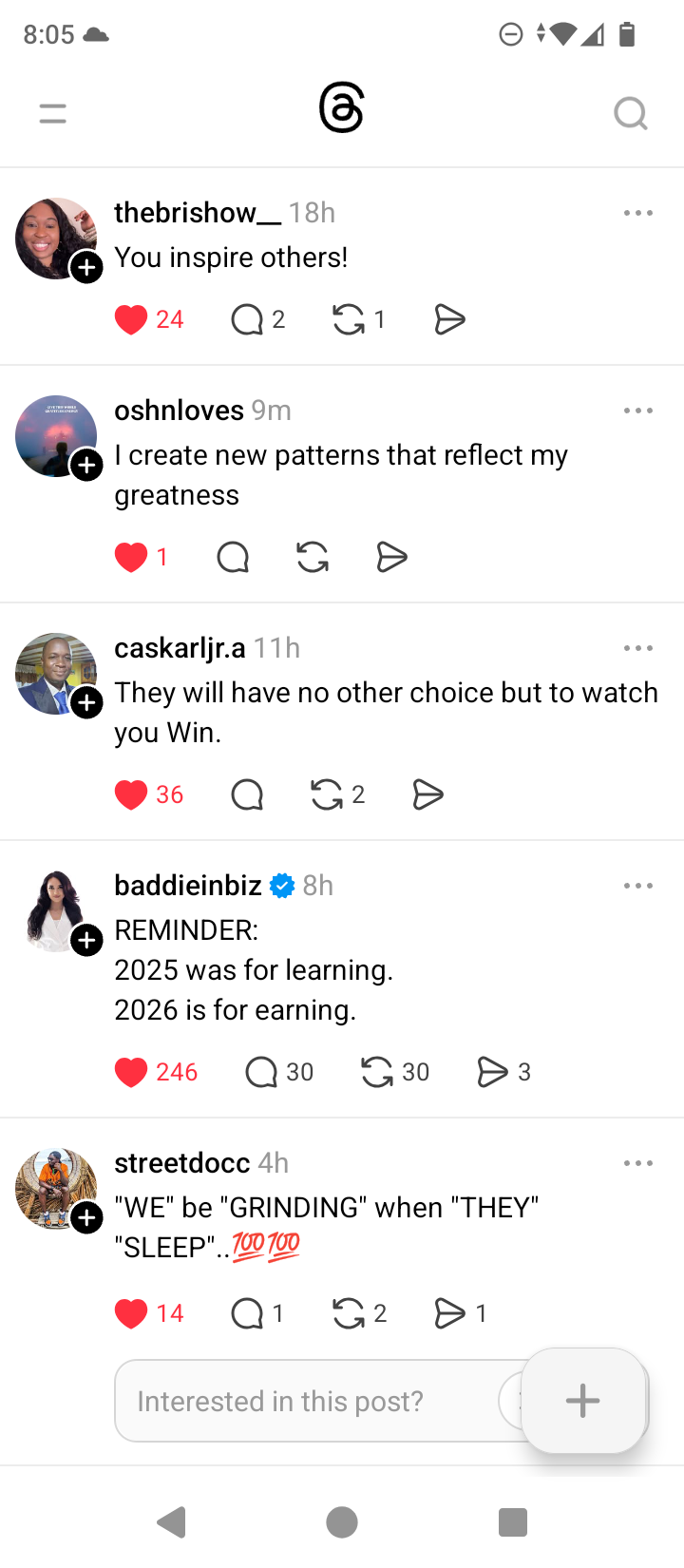Reply to thebrishow__'s post
The image size is (684, 1568).
click(x=247, y=319)
